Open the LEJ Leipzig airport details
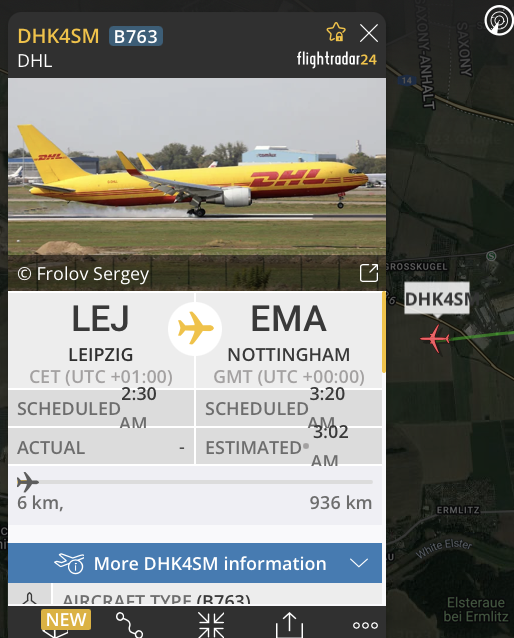 (101, 340)
